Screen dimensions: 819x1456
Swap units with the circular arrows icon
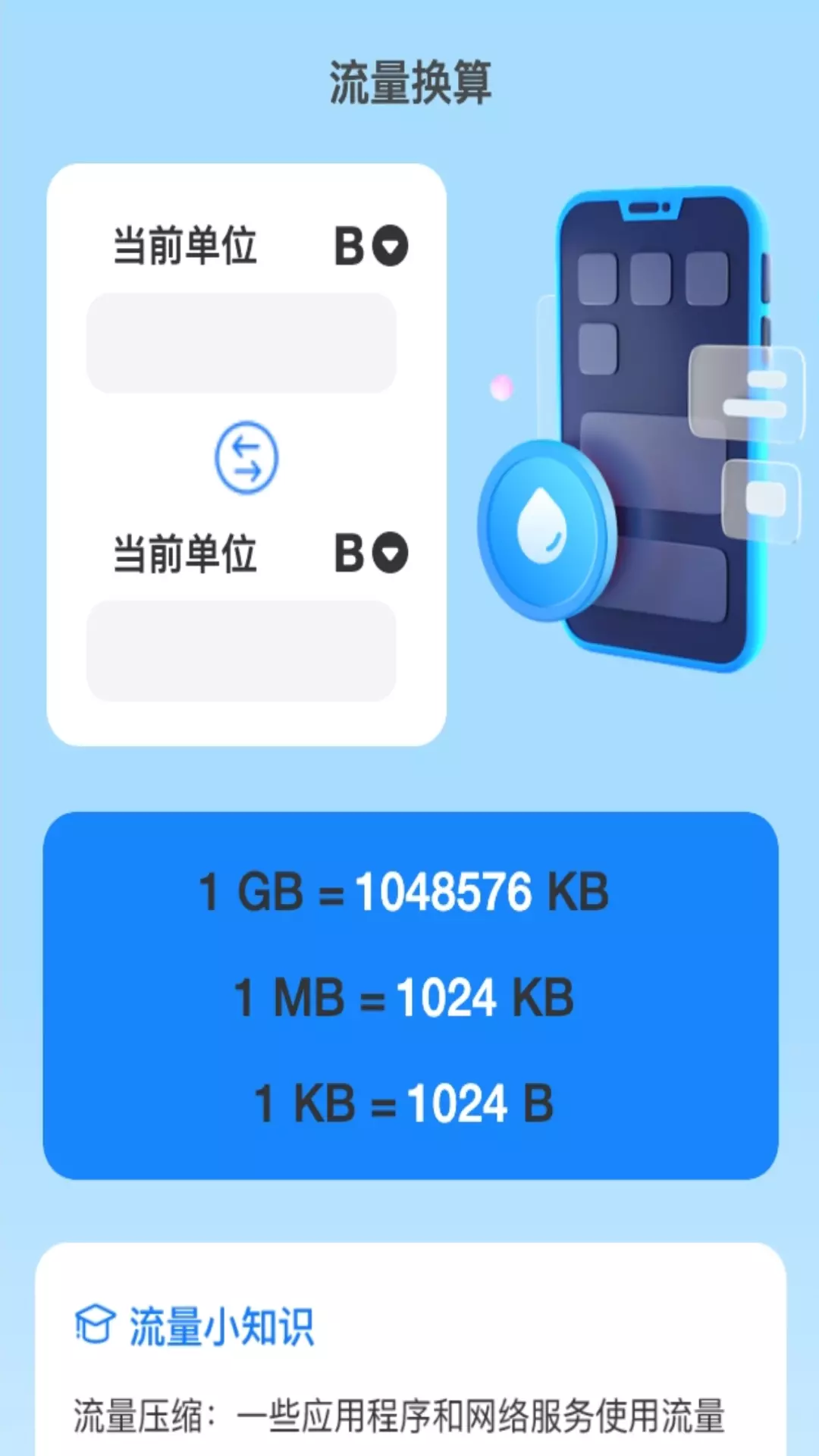tap(246, 457)
